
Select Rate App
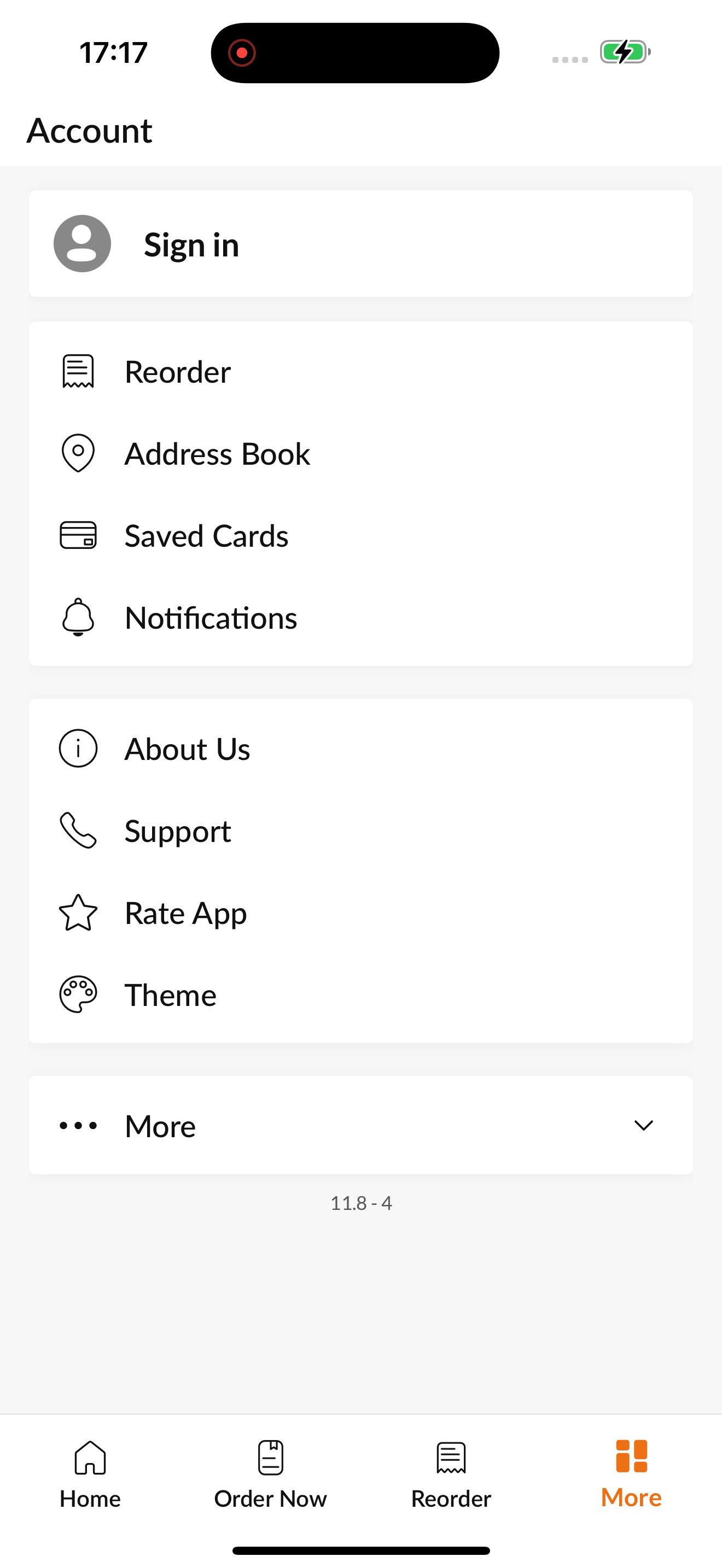[360, 913]
